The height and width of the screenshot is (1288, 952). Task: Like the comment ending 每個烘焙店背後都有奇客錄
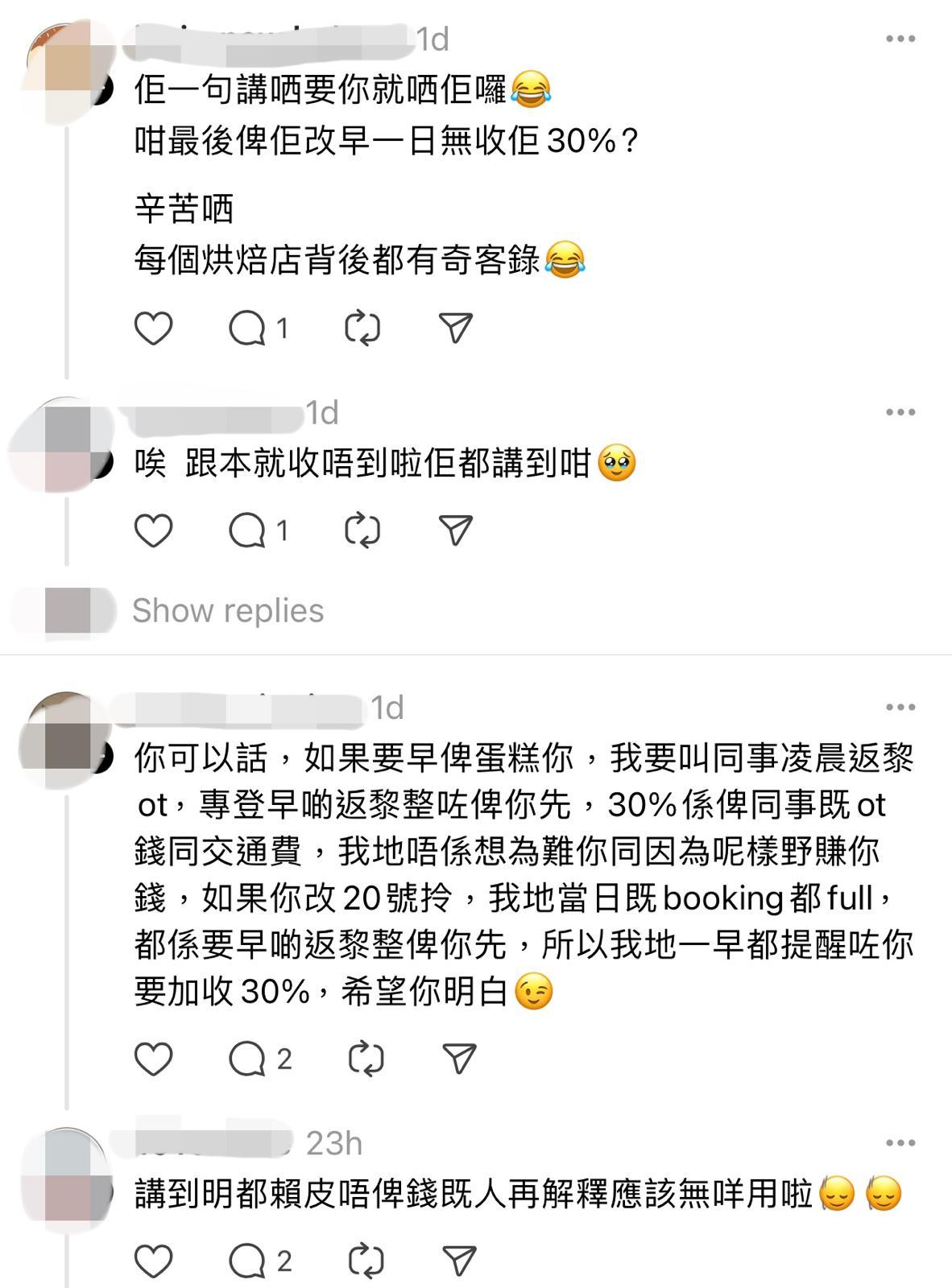pos(153,328)
